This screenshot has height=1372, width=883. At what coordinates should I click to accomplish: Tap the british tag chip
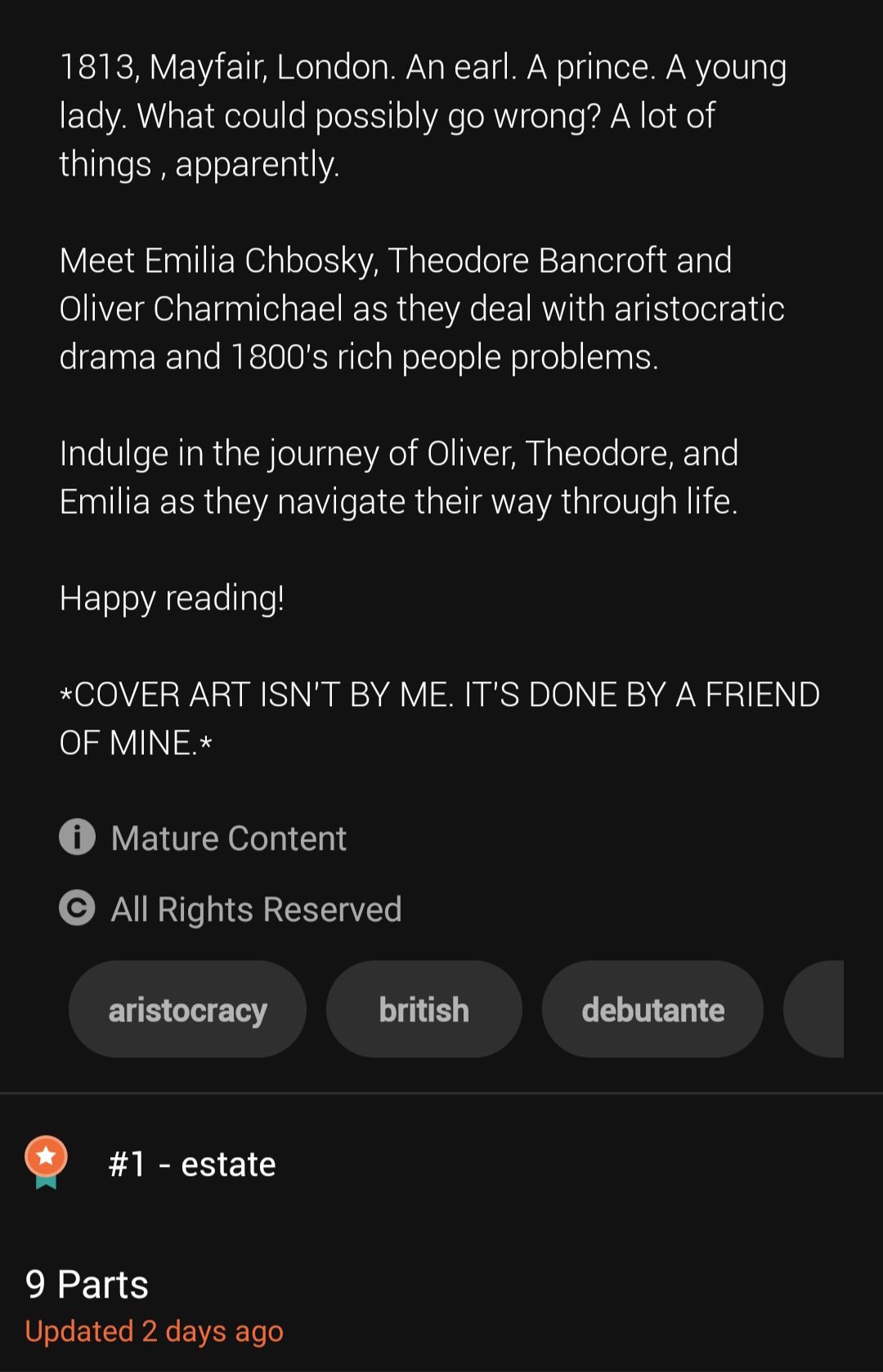tap(424, 1009)
